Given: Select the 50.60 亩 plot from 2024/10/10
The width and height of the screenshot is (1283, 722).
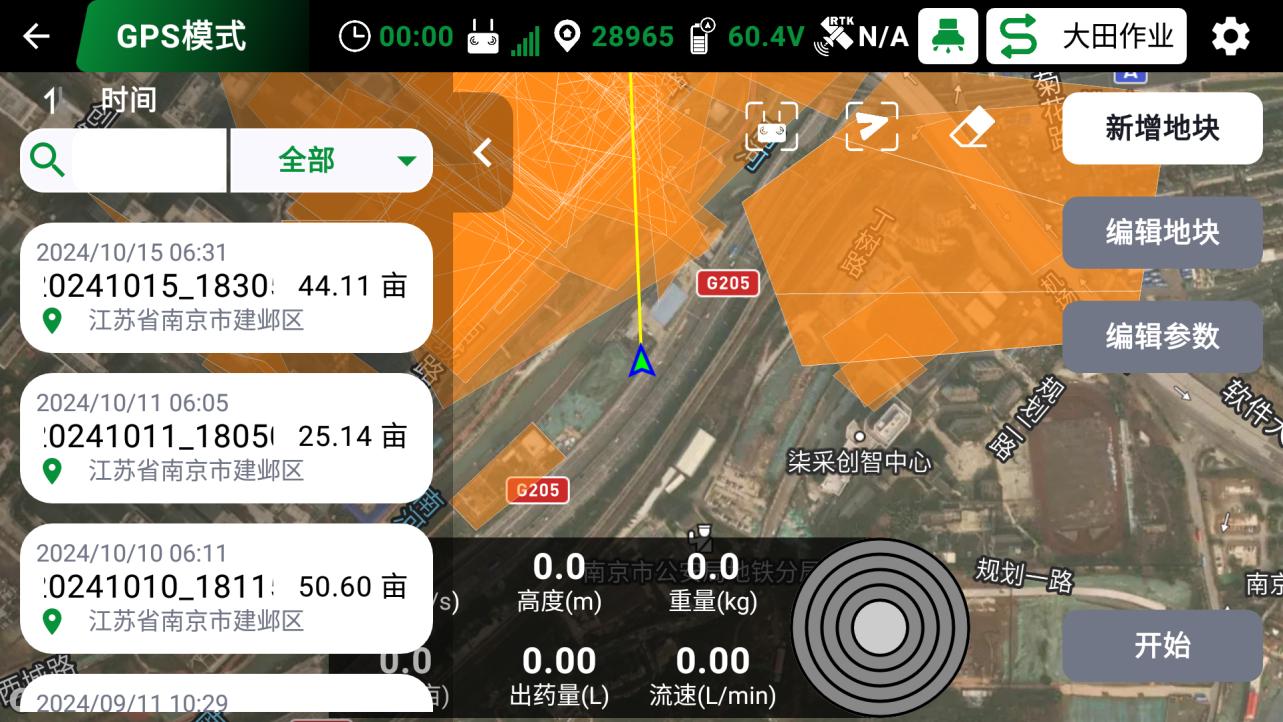Looking at the screenshot, I should pyautogui.click(x=226, y=587).
